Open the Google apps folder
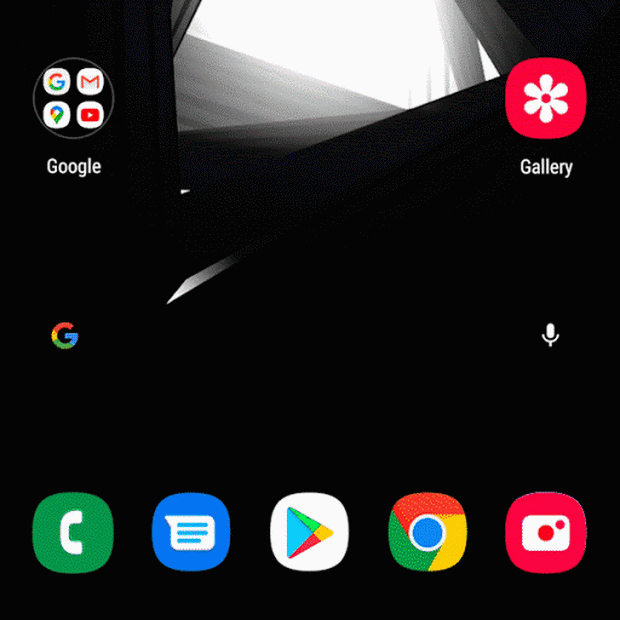Image resolution: width=620 pixels, height=620 pixels. (73, 99)
